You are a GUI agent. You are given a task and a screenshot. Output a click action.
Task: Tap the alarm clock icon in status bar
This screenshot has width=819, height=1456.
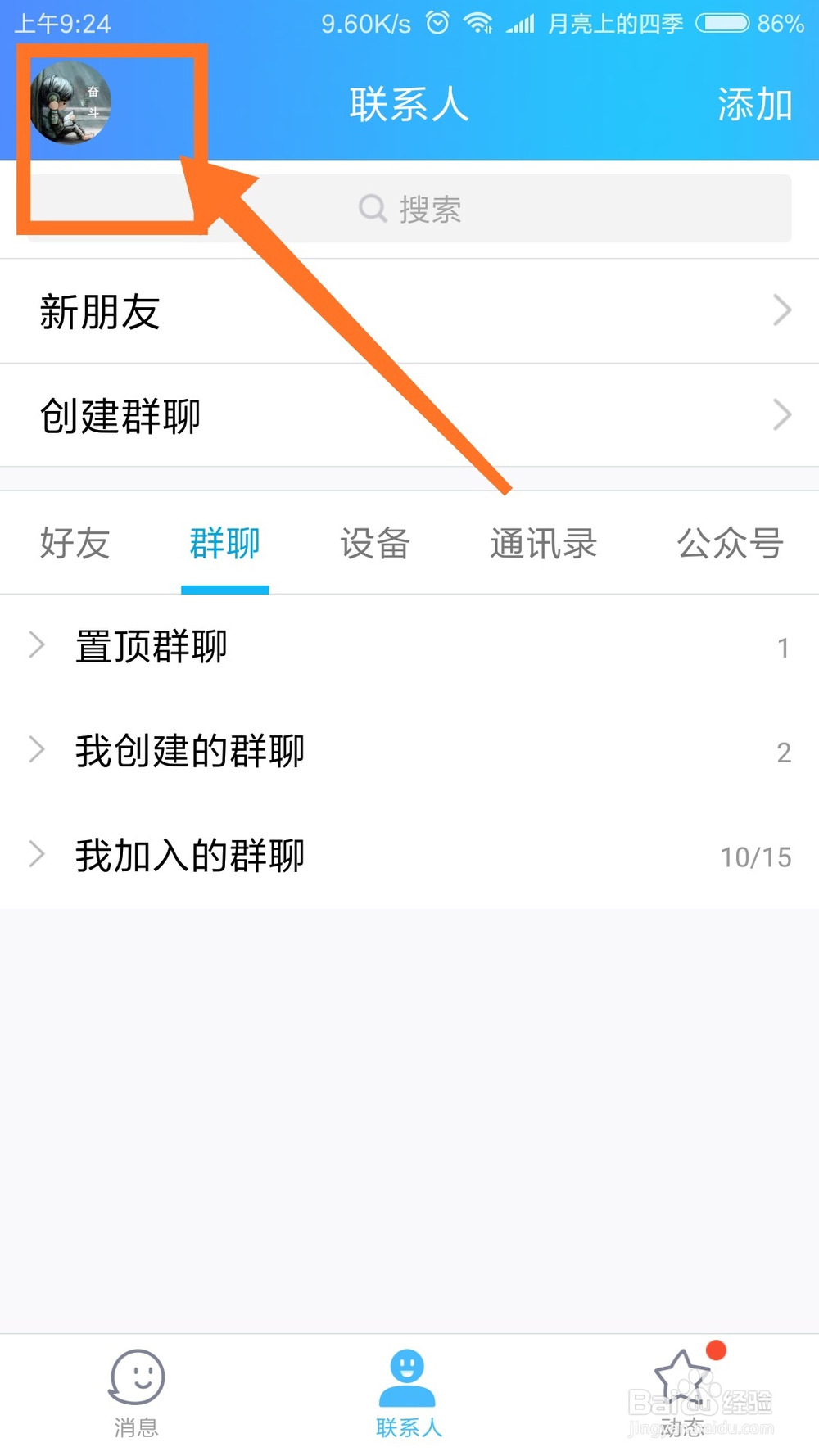pos(438,24)
